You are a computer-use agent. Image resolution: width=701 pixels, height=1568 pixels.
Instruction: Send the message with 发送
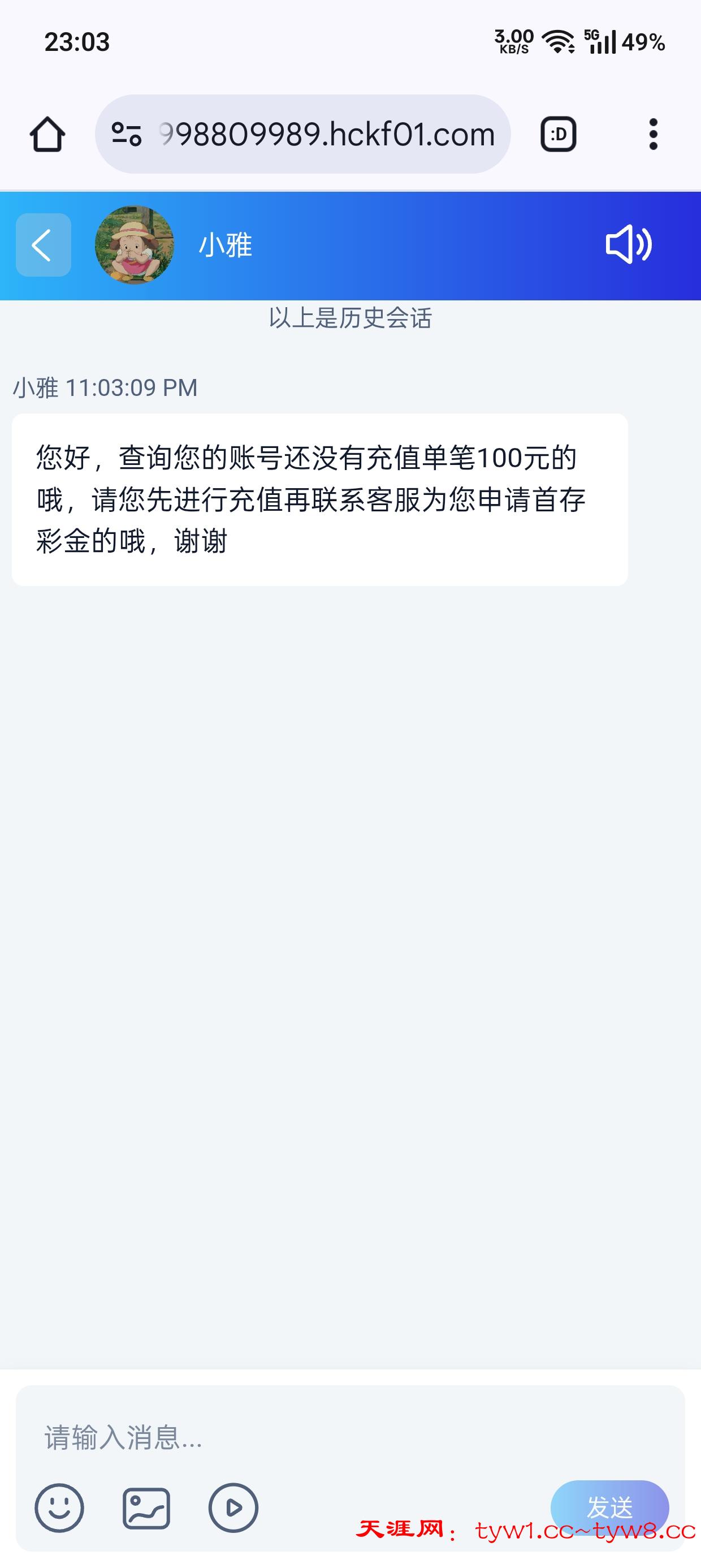609,1507
